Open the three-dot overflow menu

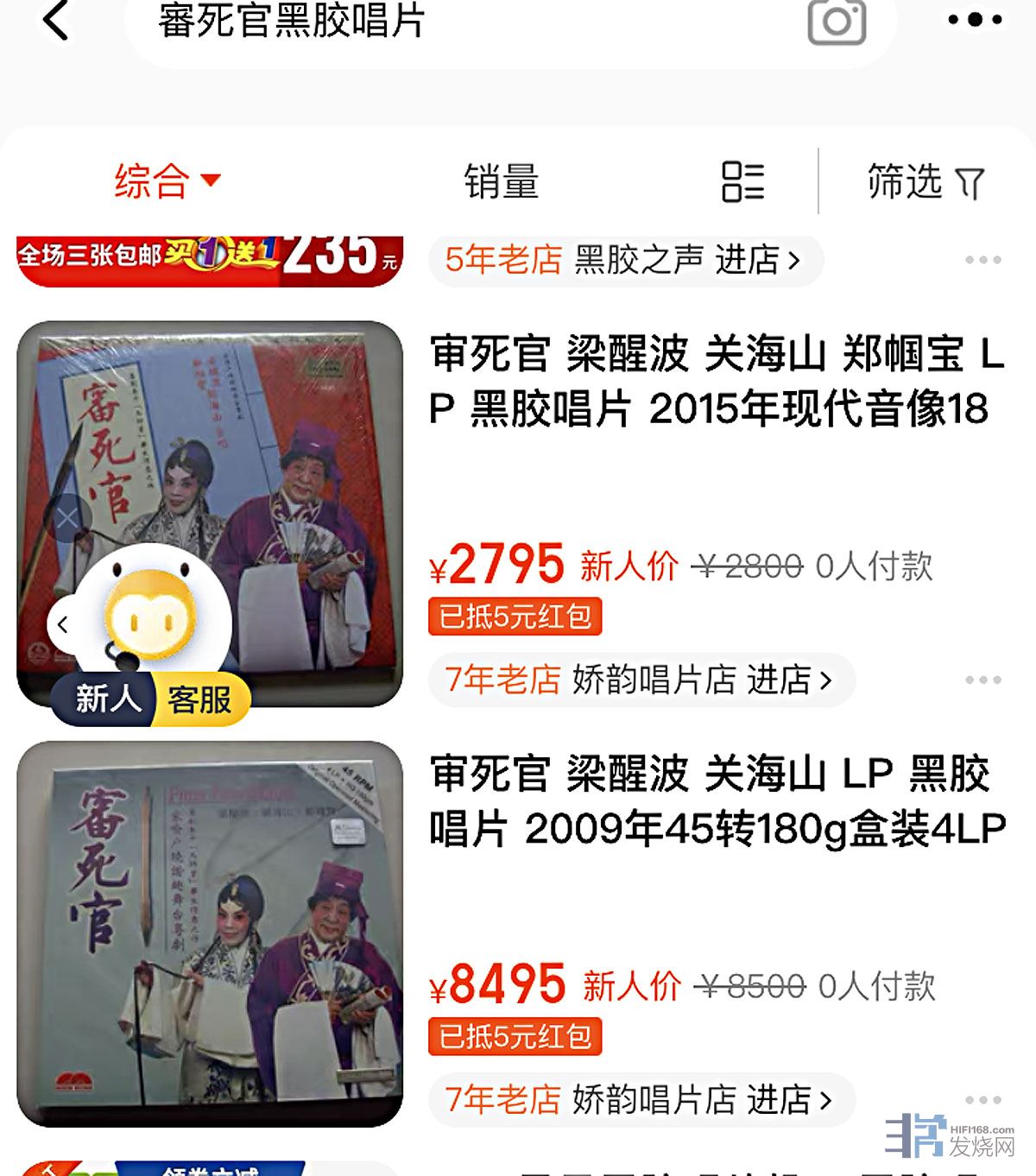click(x=975, y=20)
